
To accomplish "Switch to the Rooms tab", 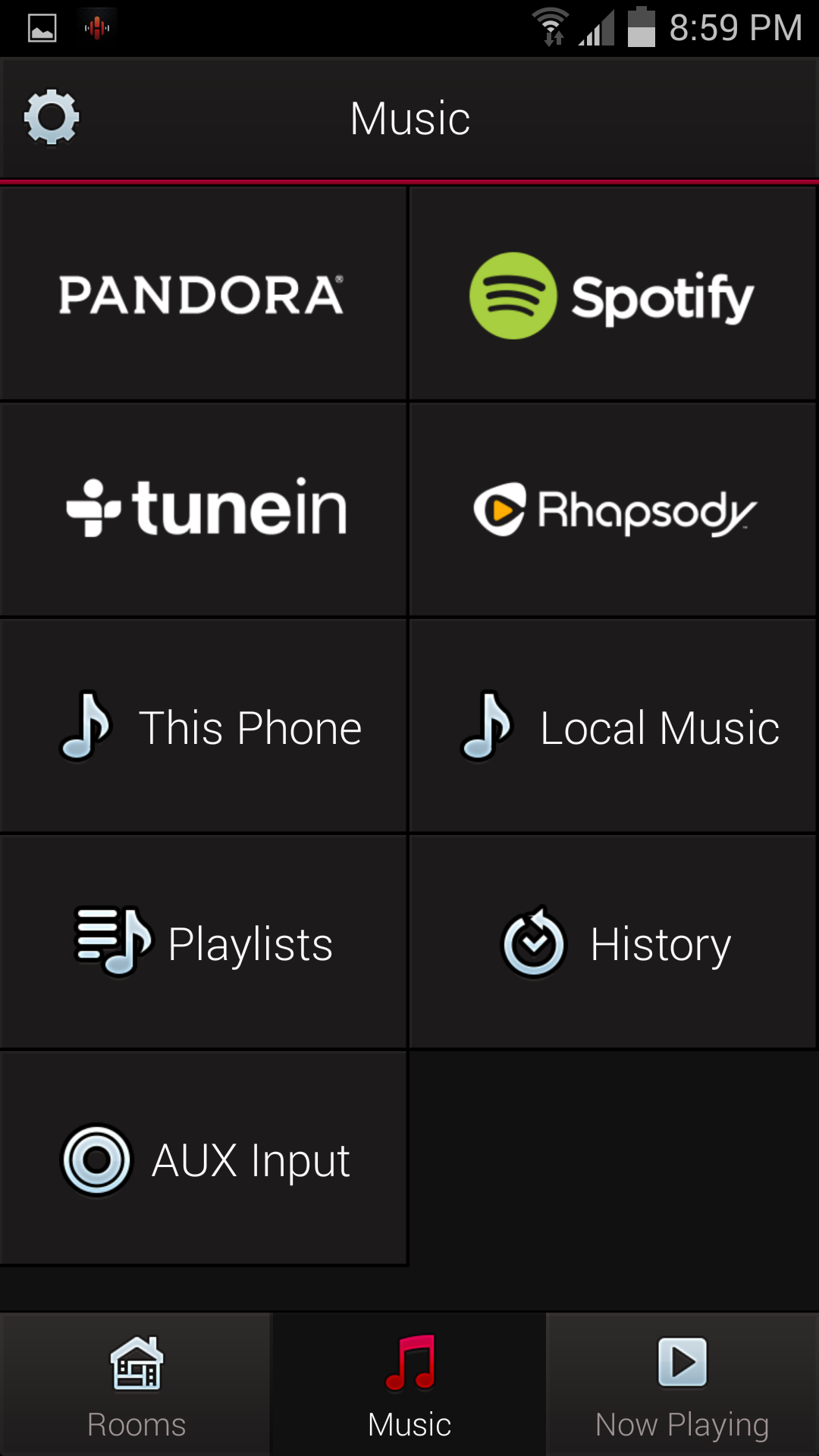I will tap(136, 1385).
